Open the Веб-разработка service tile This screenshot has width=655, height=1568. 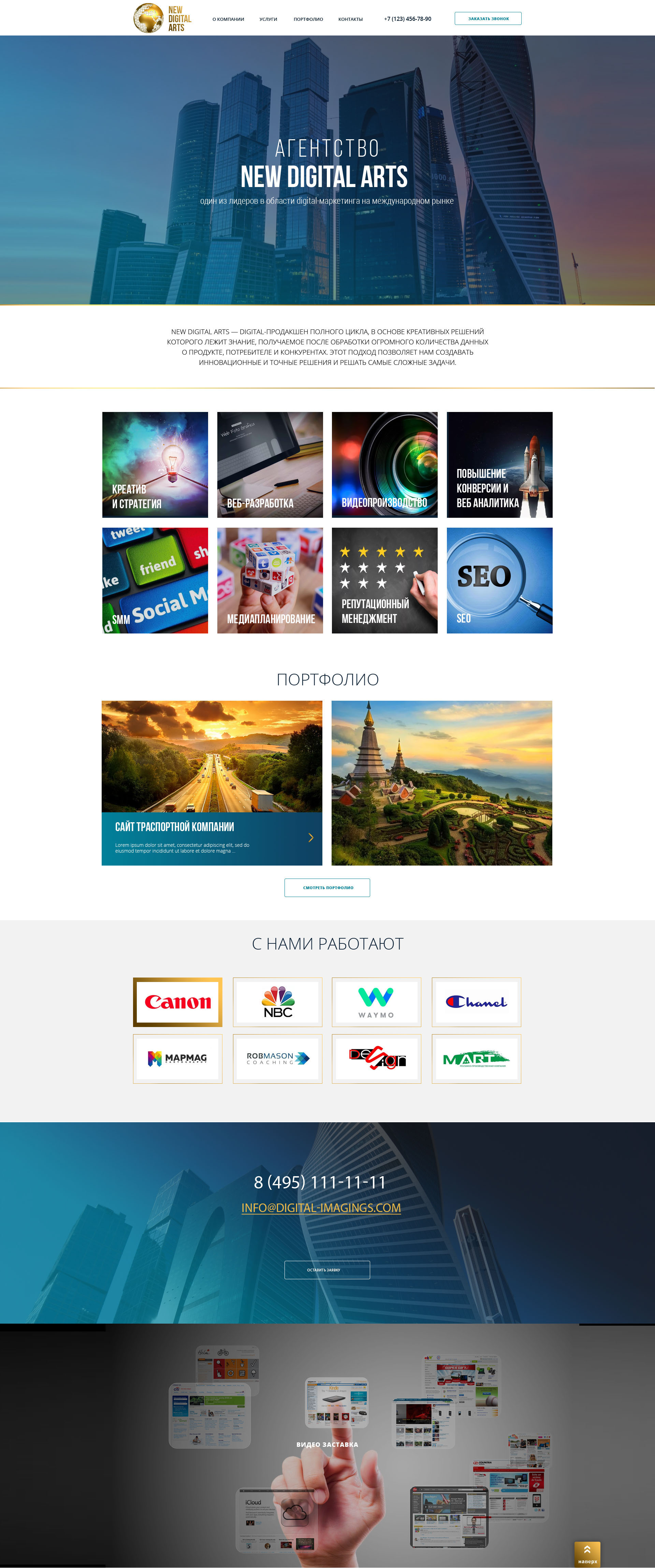[270, 465]
